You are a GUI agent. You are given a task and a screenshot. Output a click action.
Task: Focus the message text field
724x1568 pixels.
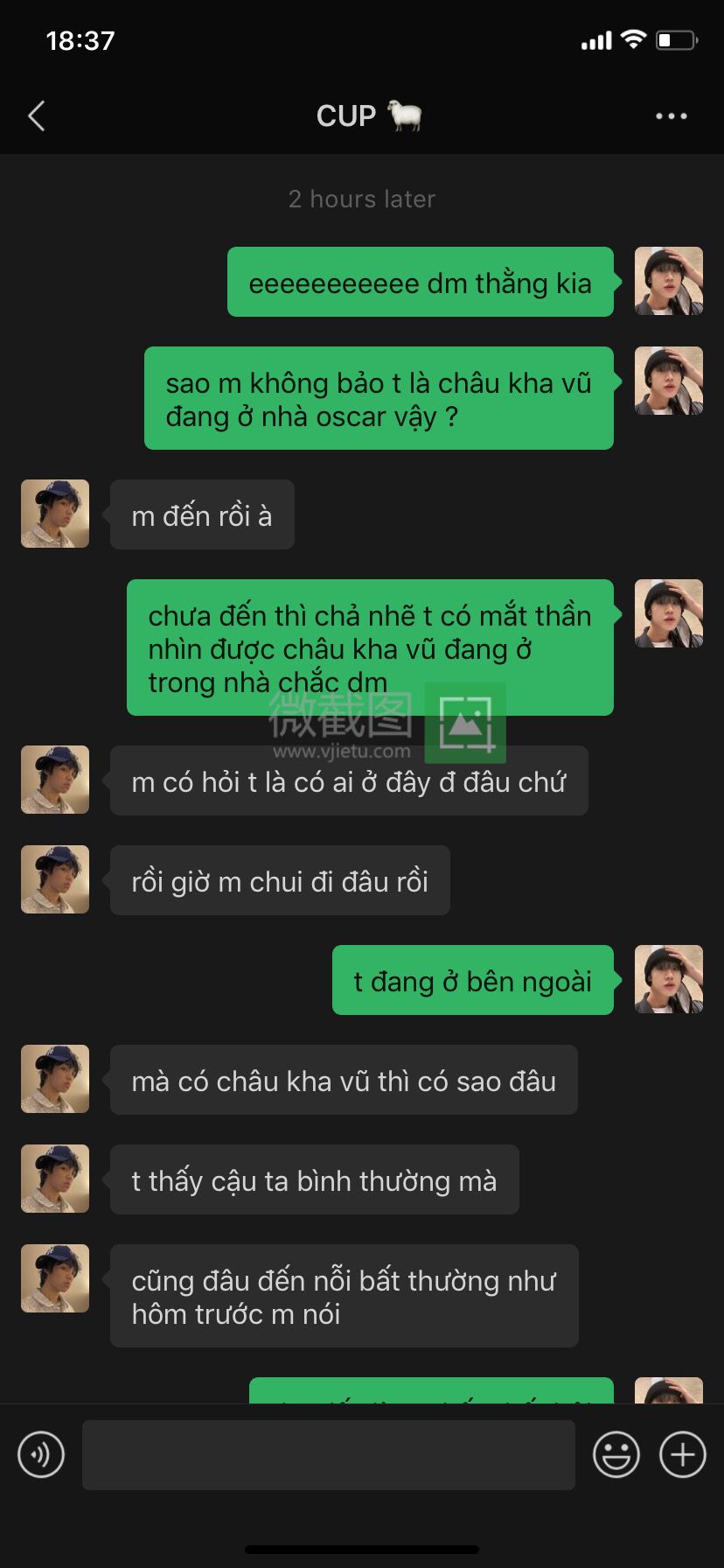pyautogui.click(x=328, y=1455)
